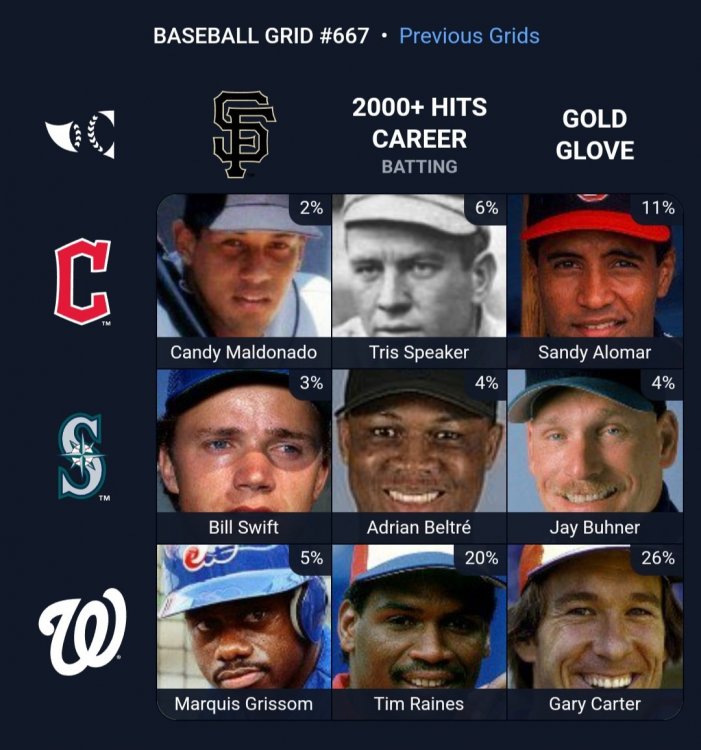Select the Candy Maldonado cell
This screenshot has width=701, height=750.
click(x=244, y=280)
